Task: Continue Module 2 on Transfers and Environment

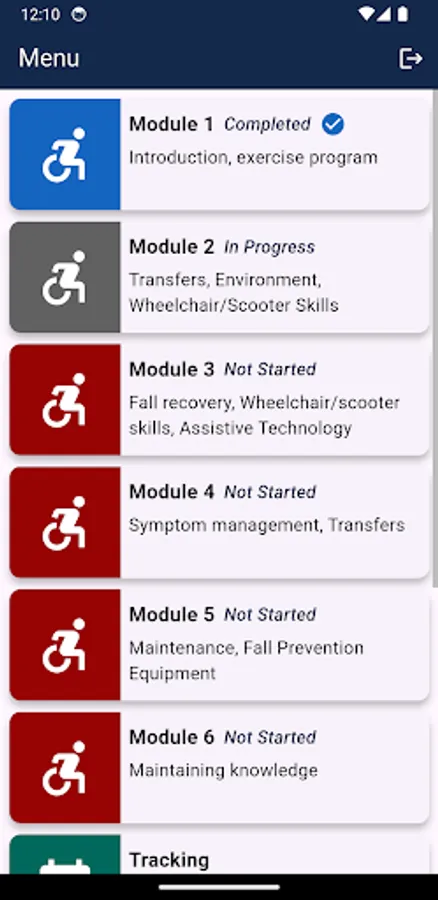Action: (219, 277)
